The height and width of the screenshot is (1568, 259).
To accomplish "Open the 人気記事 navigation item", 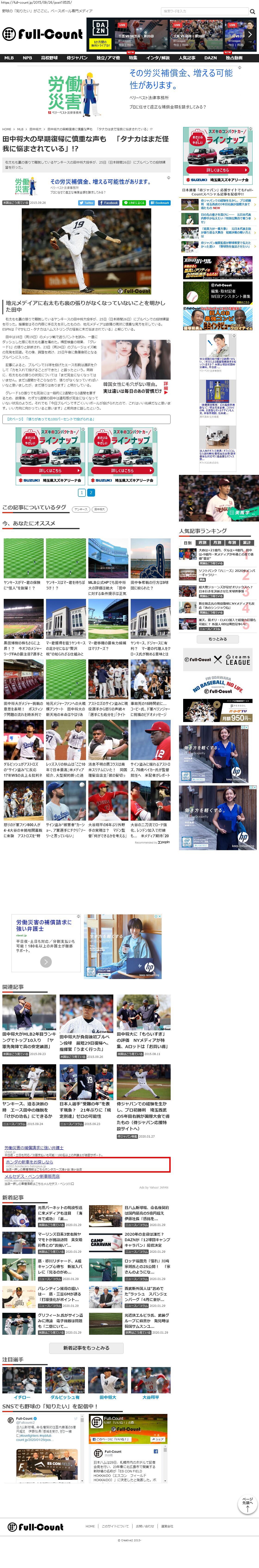I will tap(187, 58).
